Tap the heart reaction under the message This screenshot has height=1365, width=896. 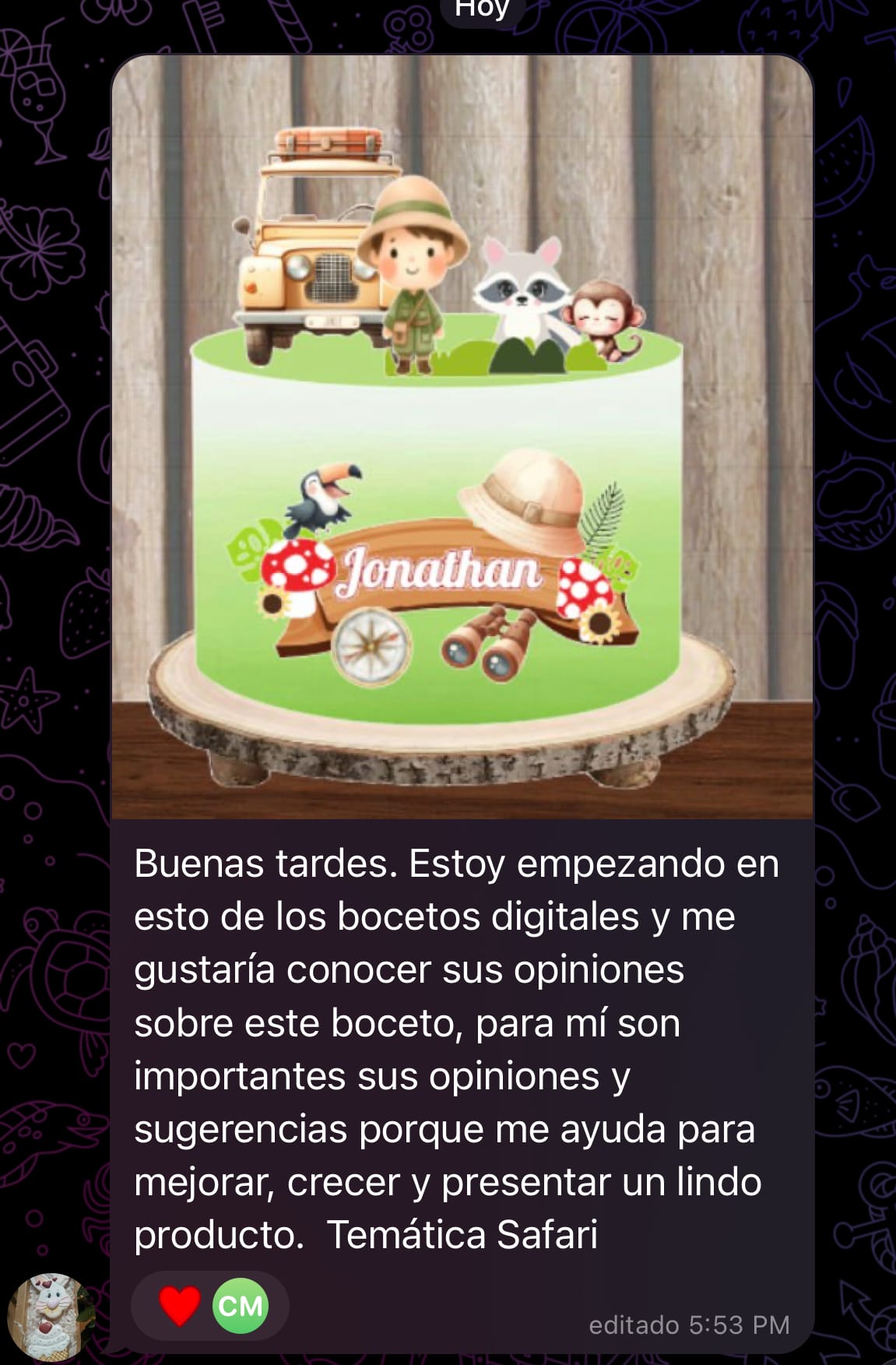tap(180, 1306)
